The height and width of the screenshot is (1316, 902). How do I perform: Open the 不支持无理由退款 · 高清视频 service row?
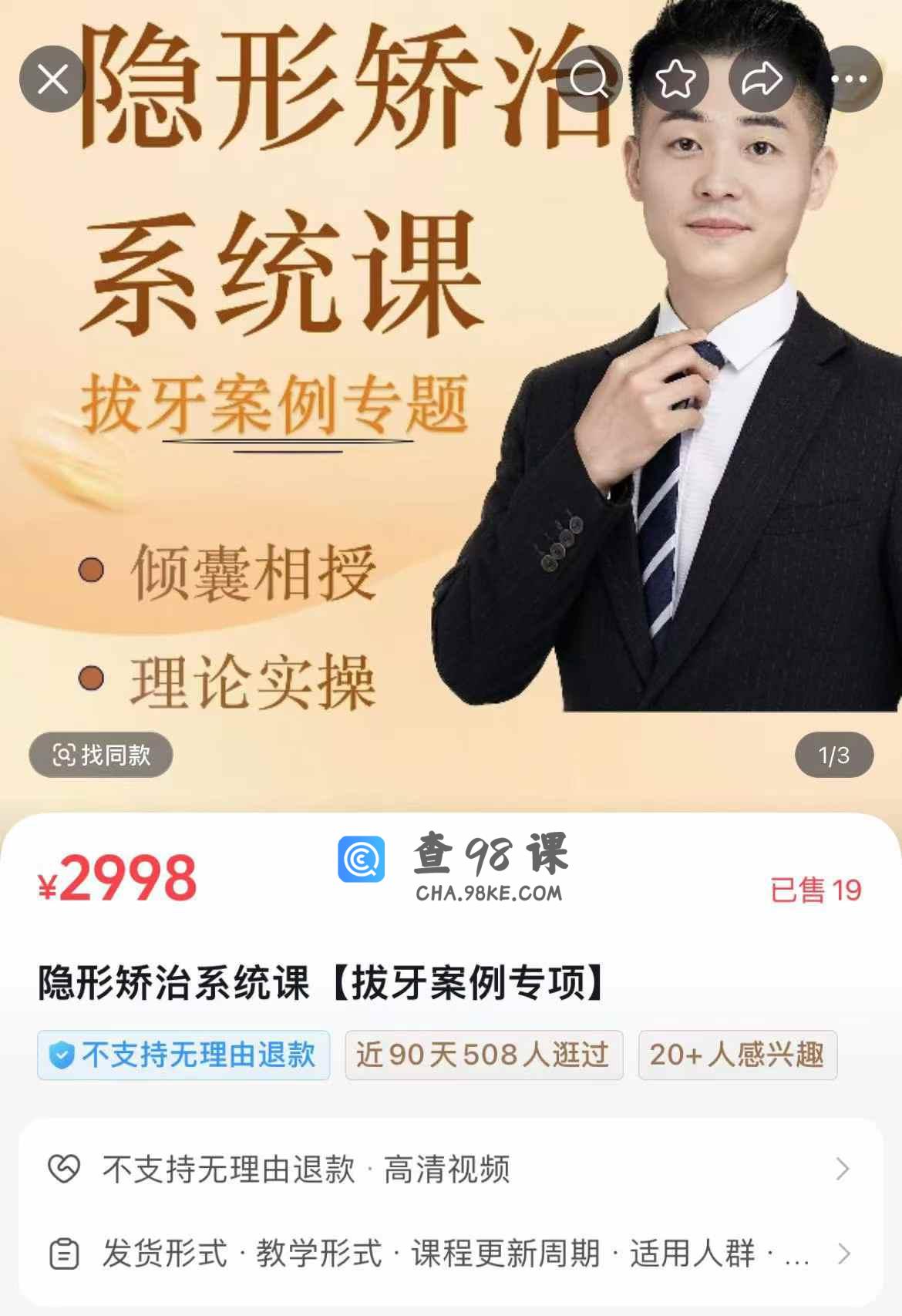pyautogui.click(x=451, y=1170)
